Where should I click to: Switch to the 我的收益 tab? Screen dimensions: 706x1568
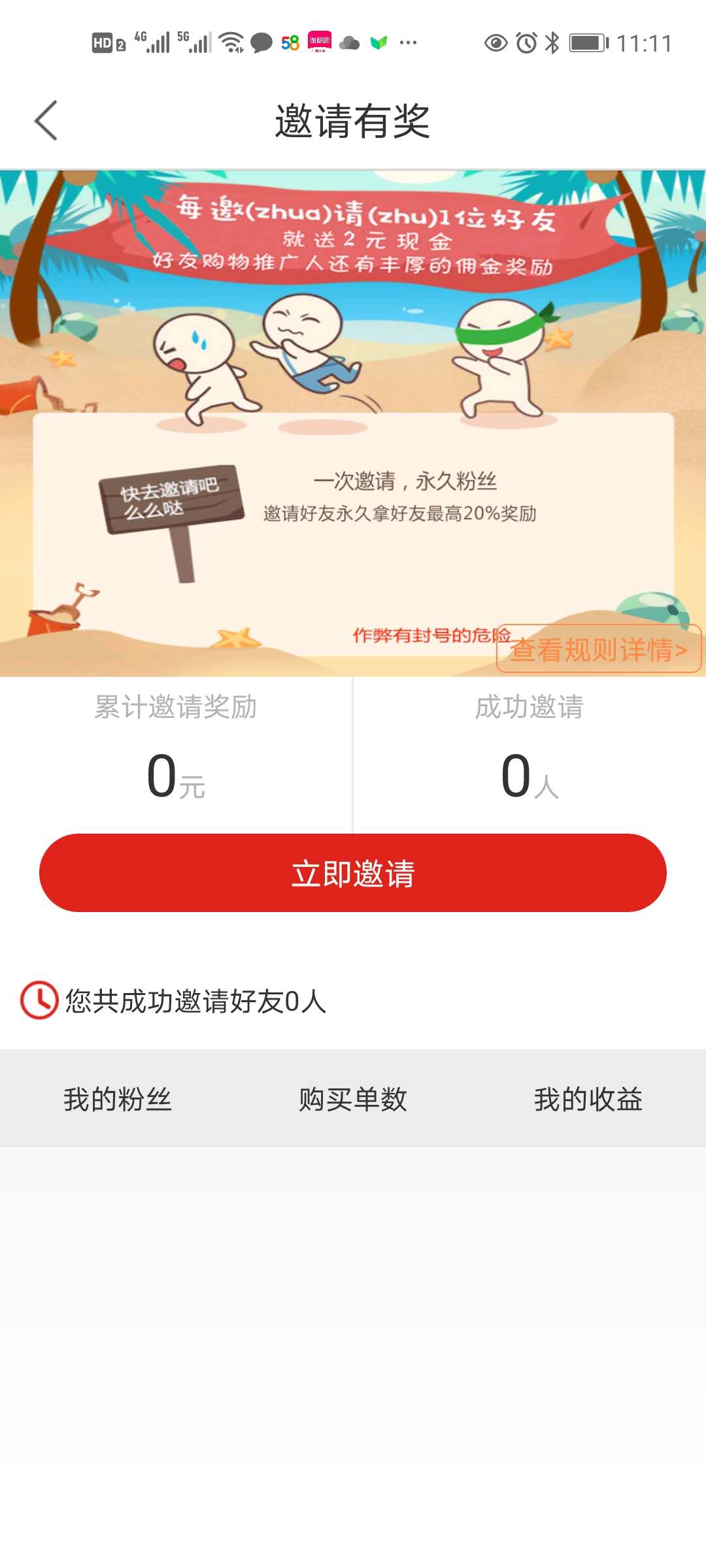588,1099
